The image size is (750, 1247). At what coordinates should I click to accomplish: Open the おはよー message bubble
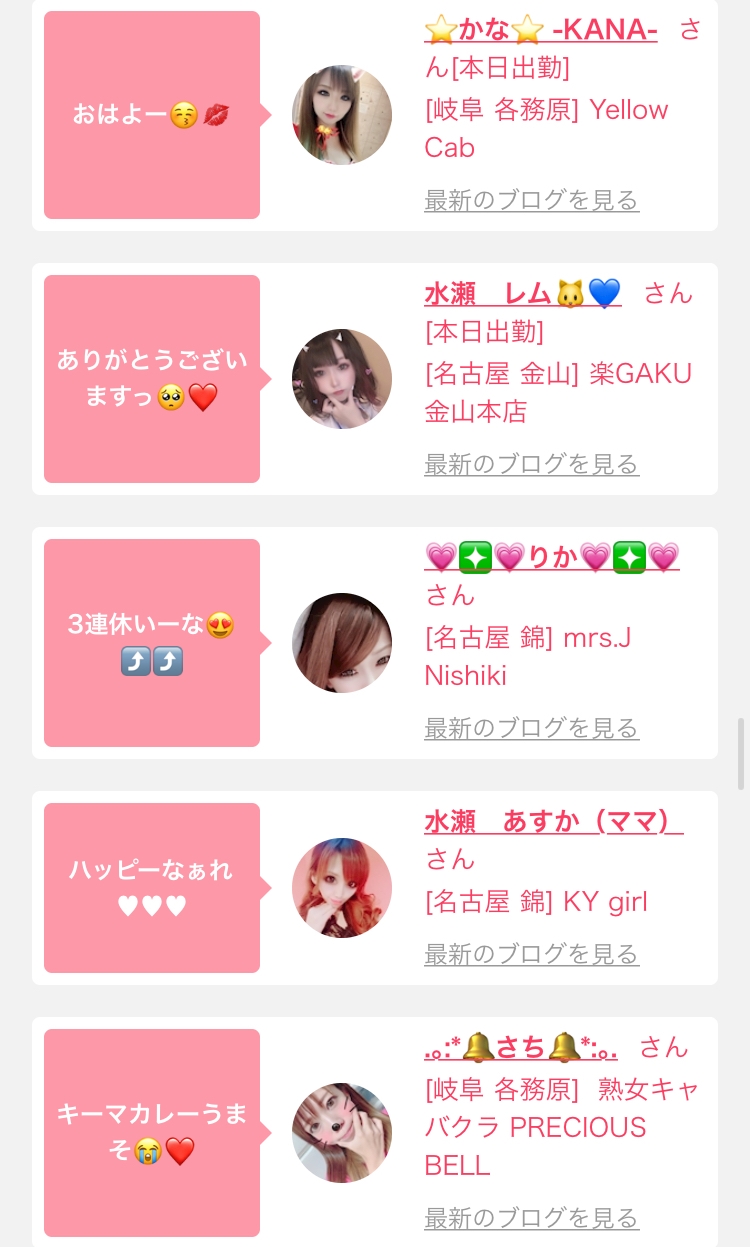(x=152, y=115)
